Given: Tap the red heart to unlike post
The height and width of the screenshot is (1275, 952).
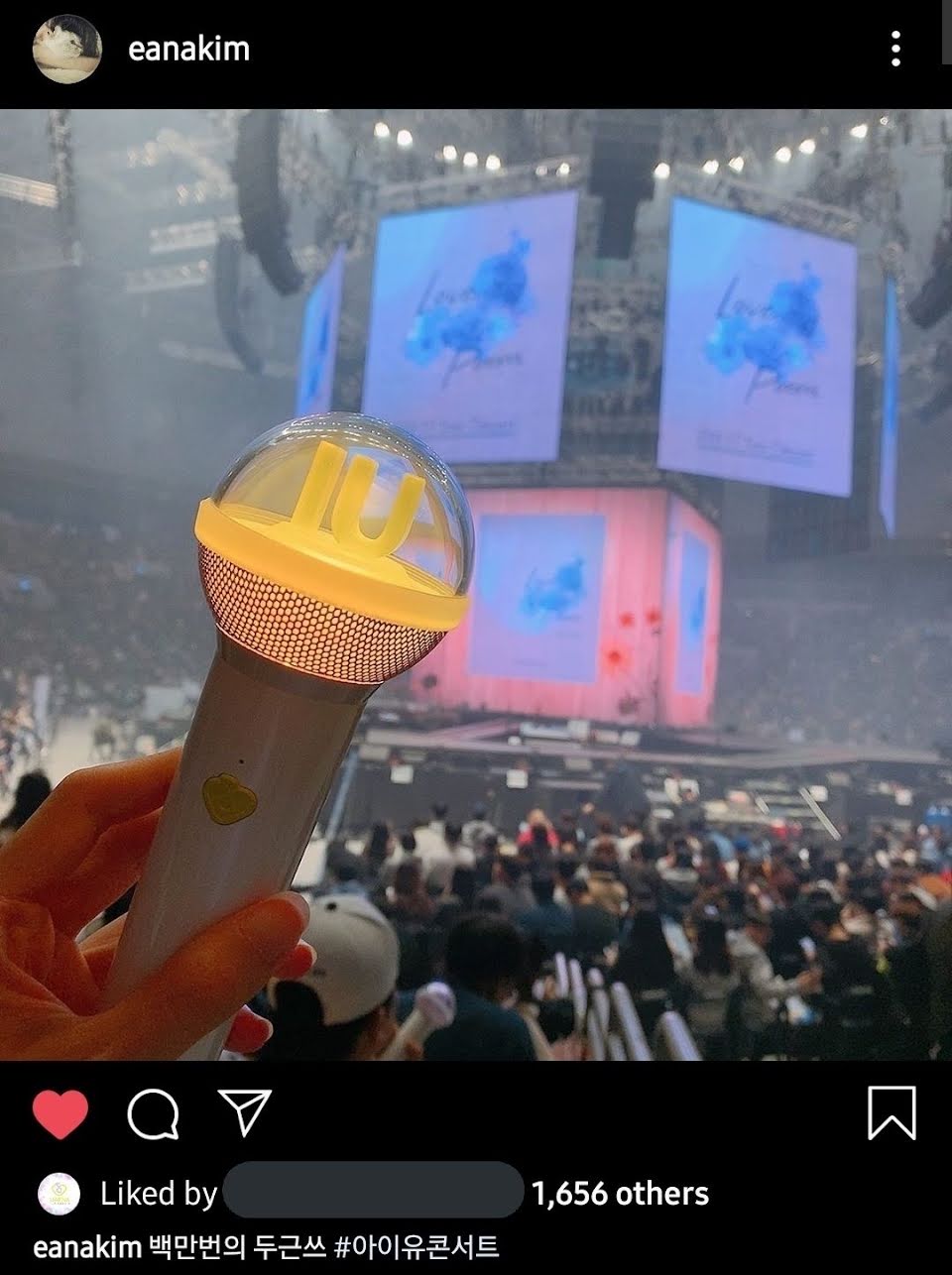Looking at the screenshot, I should tap(60, 1113).
